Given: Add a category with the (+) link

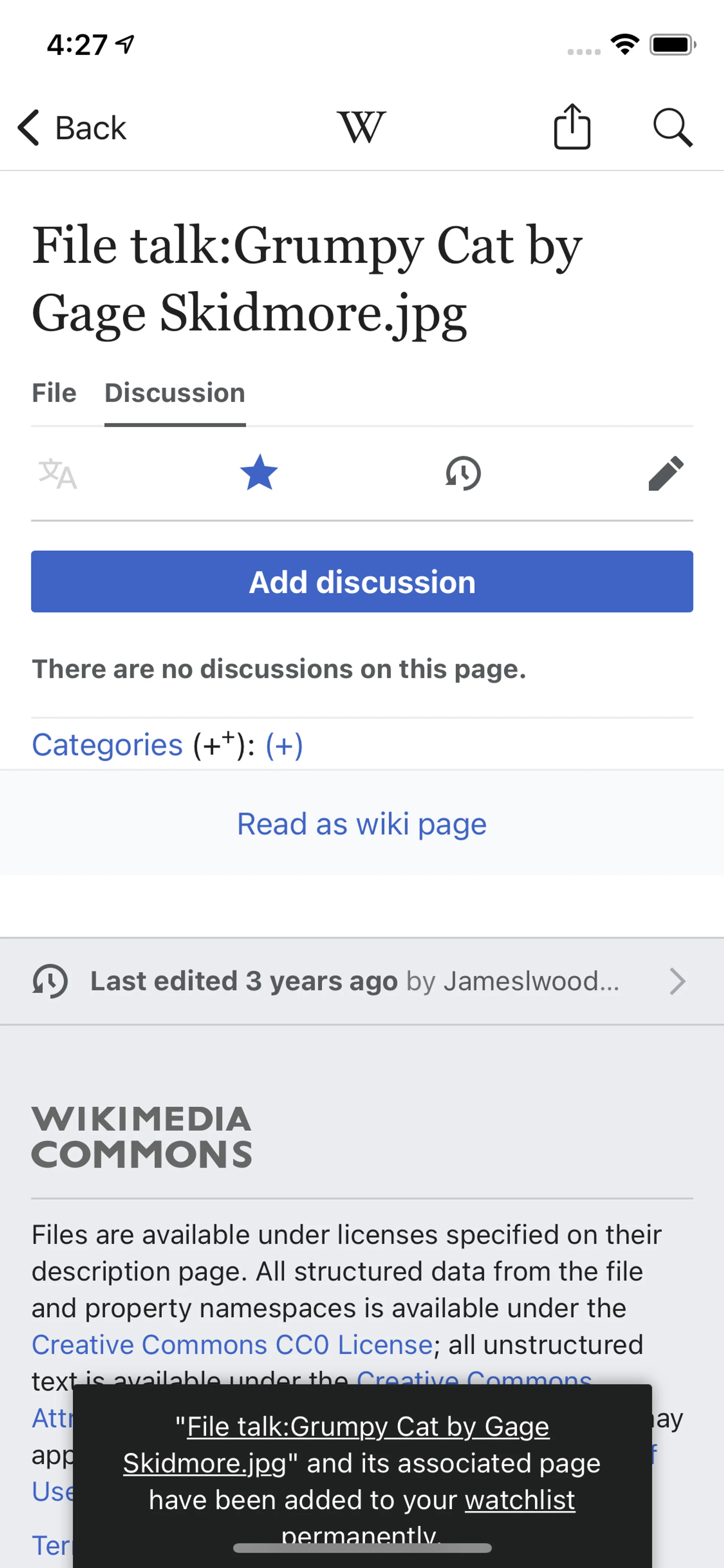Looking at the screenshot, I should (x=284, y=745).
